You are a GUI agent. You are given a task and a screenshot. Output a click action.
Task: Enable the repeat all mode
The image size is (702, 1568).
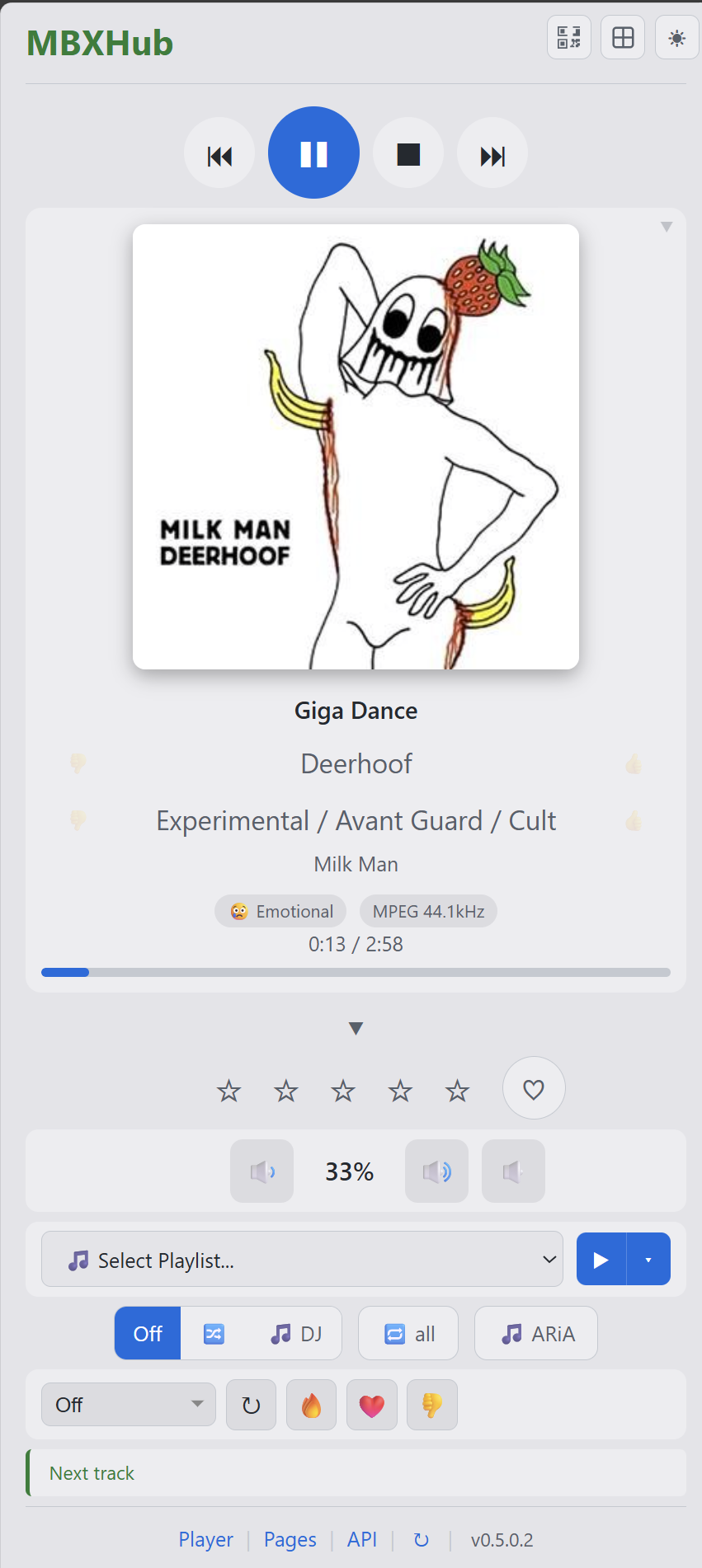point(408,1332)
